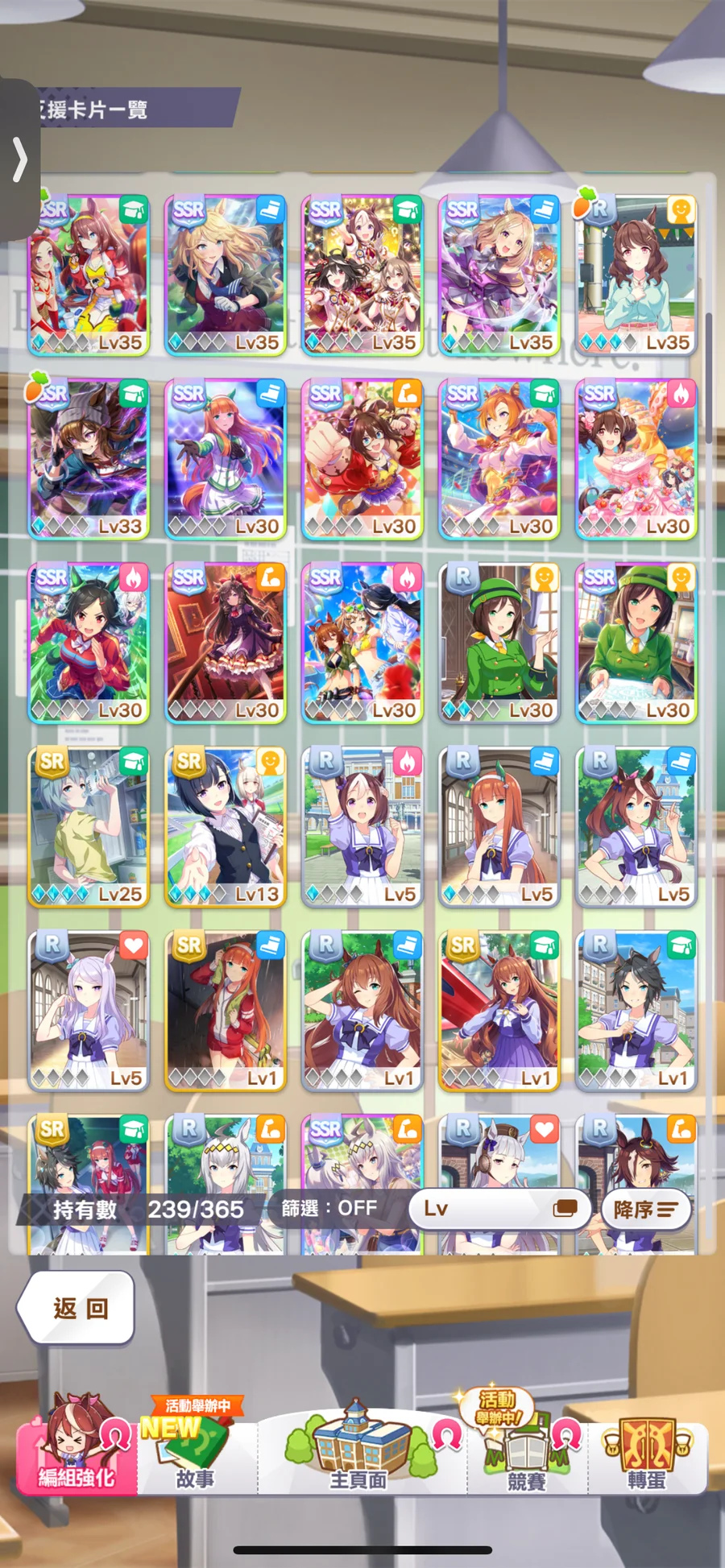Viewport: 725px width, 1568px height.
Task: Switch to the 故事 tab
Action: [196, 1446]
